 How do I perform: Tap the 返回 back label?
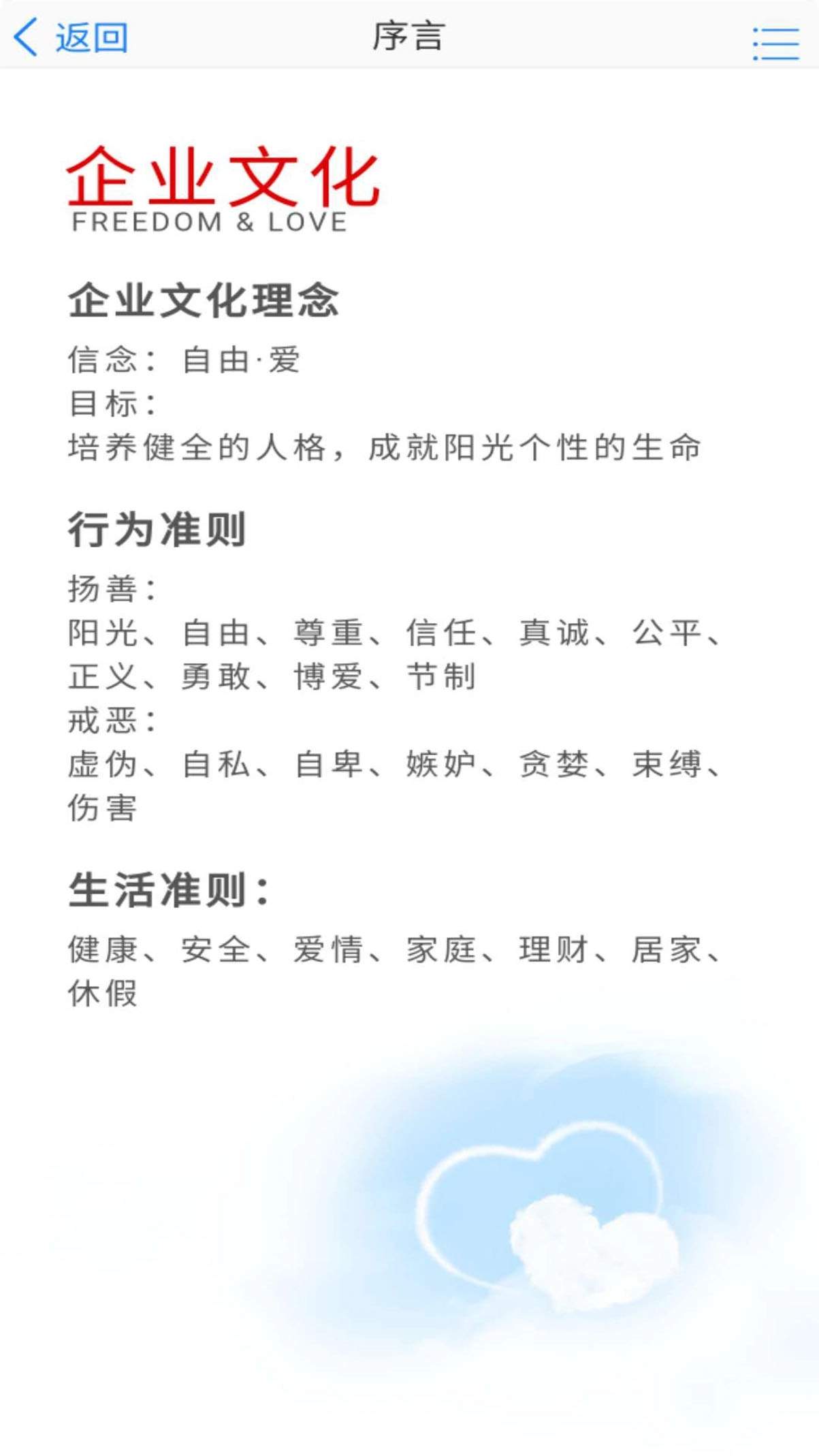[x=91, y=37]
